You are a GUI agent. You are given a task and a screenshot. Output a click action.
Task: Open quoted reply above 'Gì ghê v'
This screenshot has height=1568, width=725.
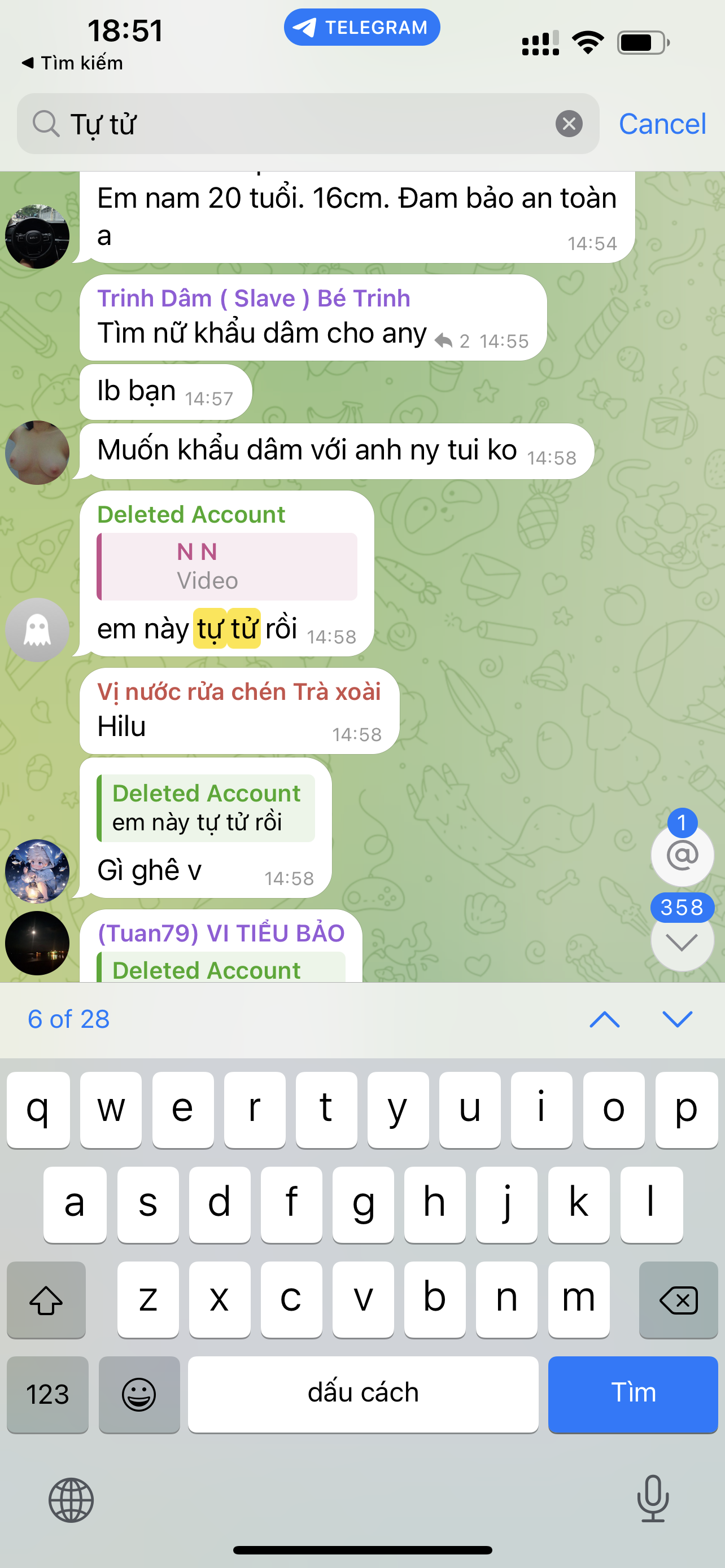coord(206,808)
